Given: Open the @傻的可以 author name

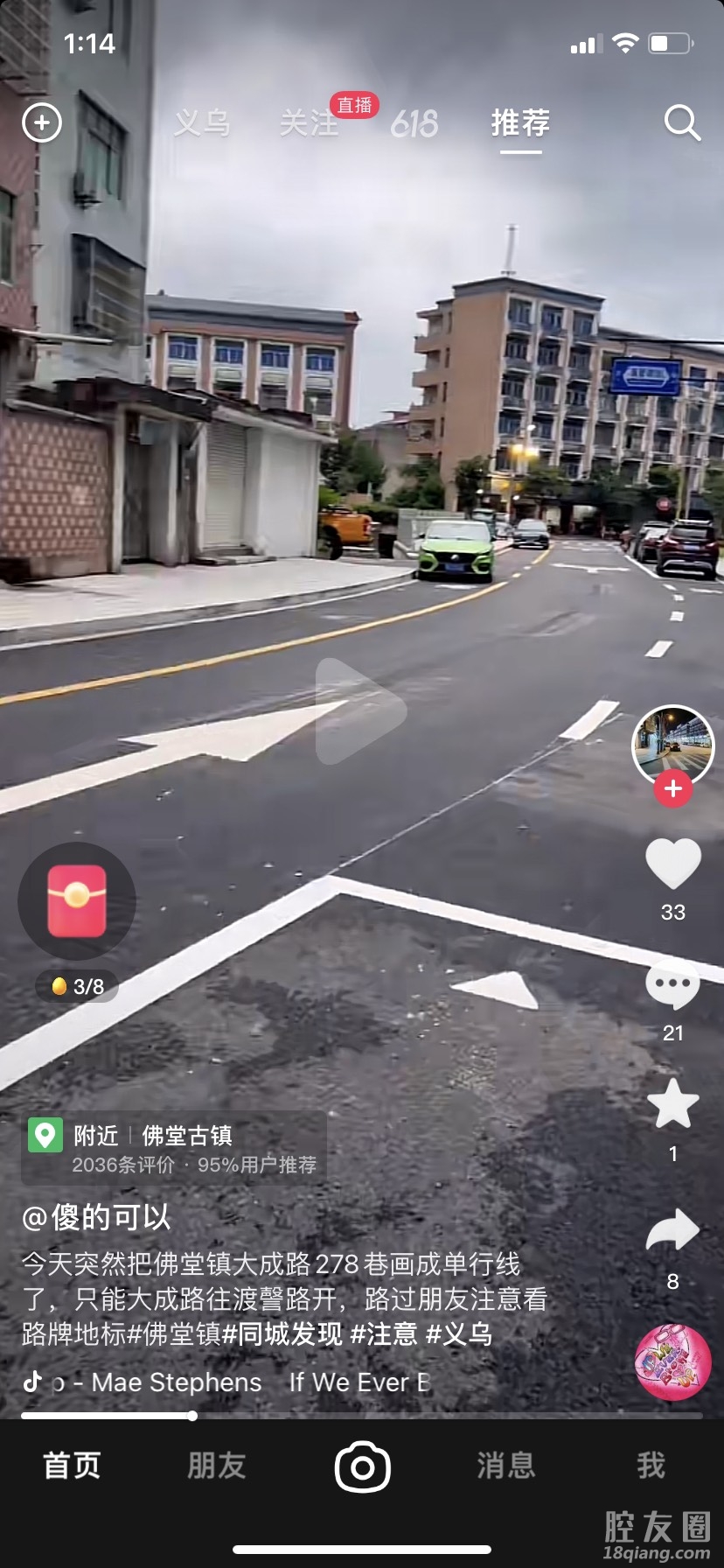Looking at the screenshot, I should click(96, 1217).
